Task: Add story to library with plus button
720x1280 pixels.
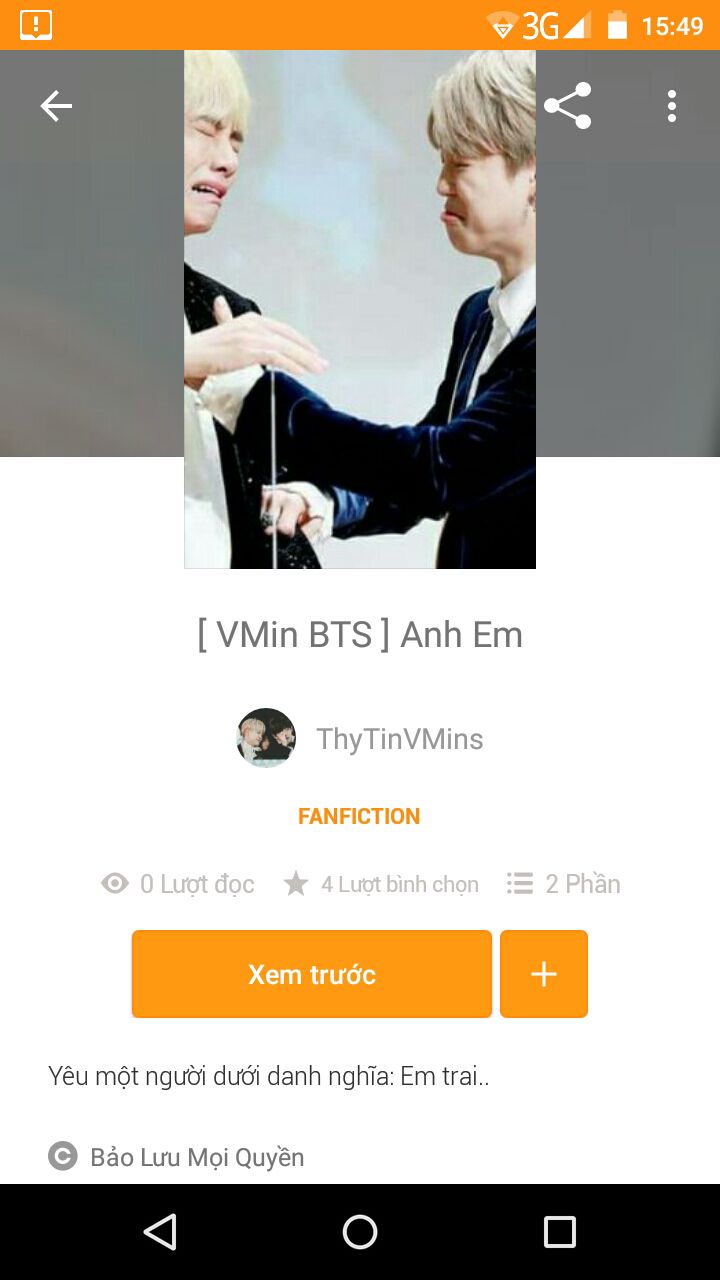Action: pos(544,974)
